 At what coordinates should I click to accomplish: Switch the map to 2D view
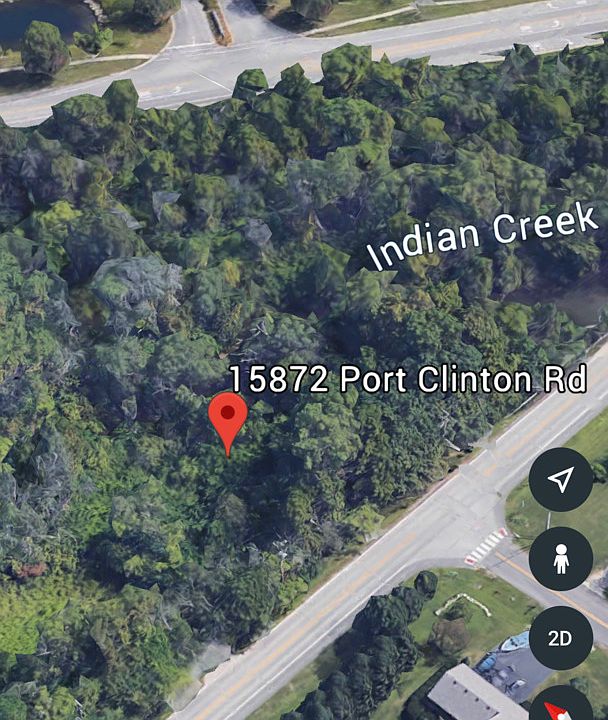point(561,637)
